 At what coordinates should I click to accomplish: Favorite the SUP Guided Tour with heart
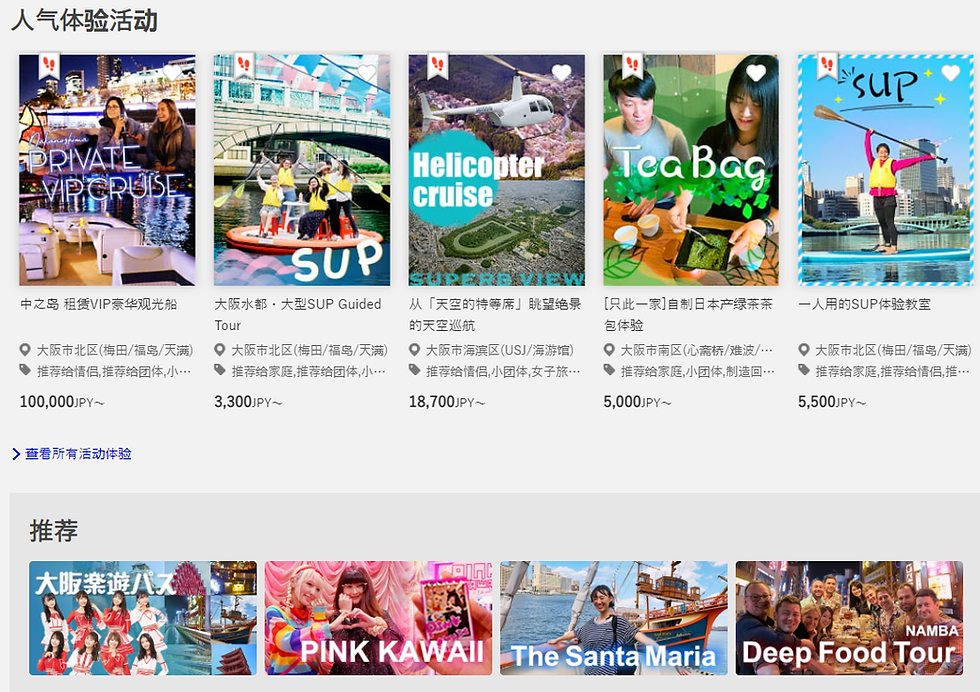coord(368,73)
